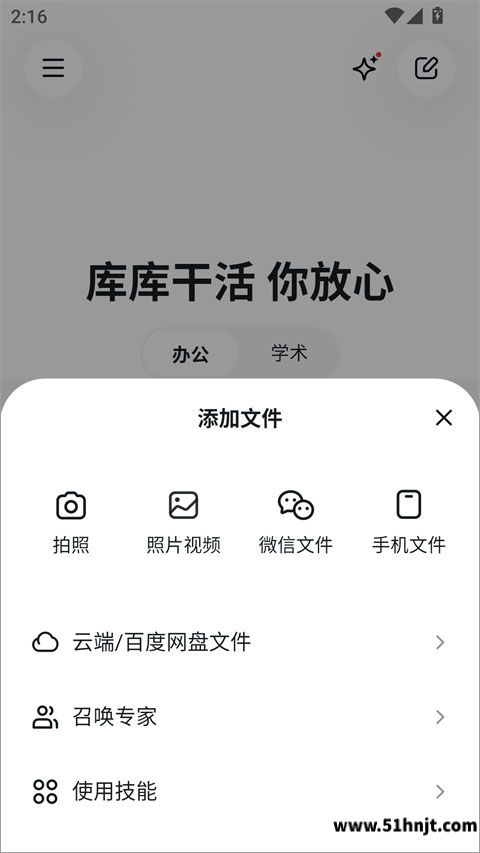Open 云端/百度网盘文件 row
This screenshot has width=480, height=853.
pyautogui.click(x=239, y=642)
